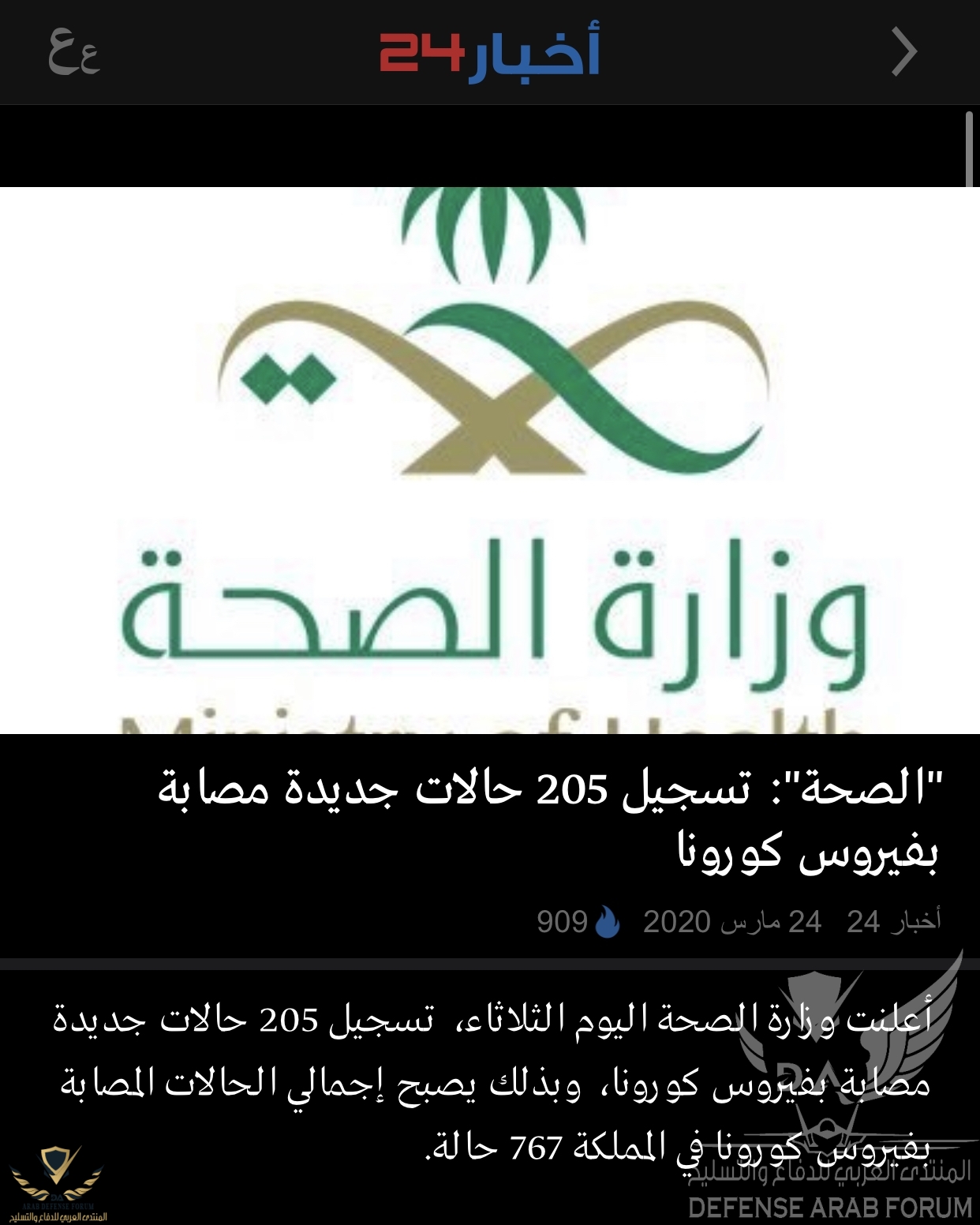The height and width of the screenshot is (1225, 980).
Task: Tap the Akhbar 24 logo in the header
Action: pos(489,52)
